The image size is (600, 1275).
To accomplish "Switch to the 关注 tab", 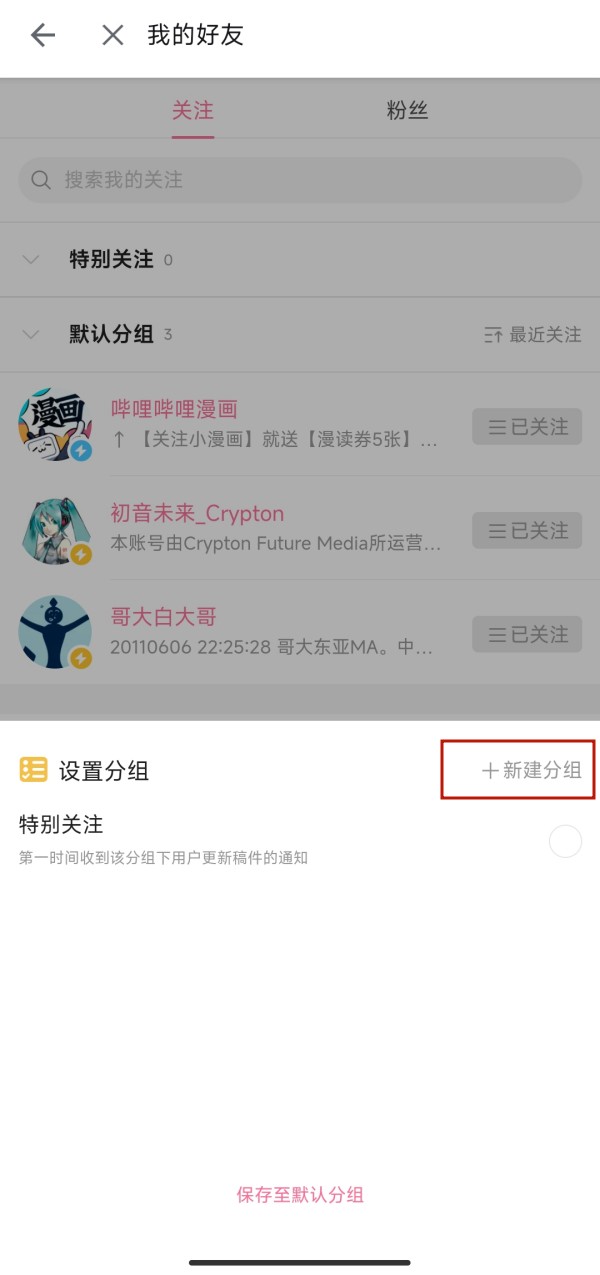I will pyautogui.click(x=193, y=111).
